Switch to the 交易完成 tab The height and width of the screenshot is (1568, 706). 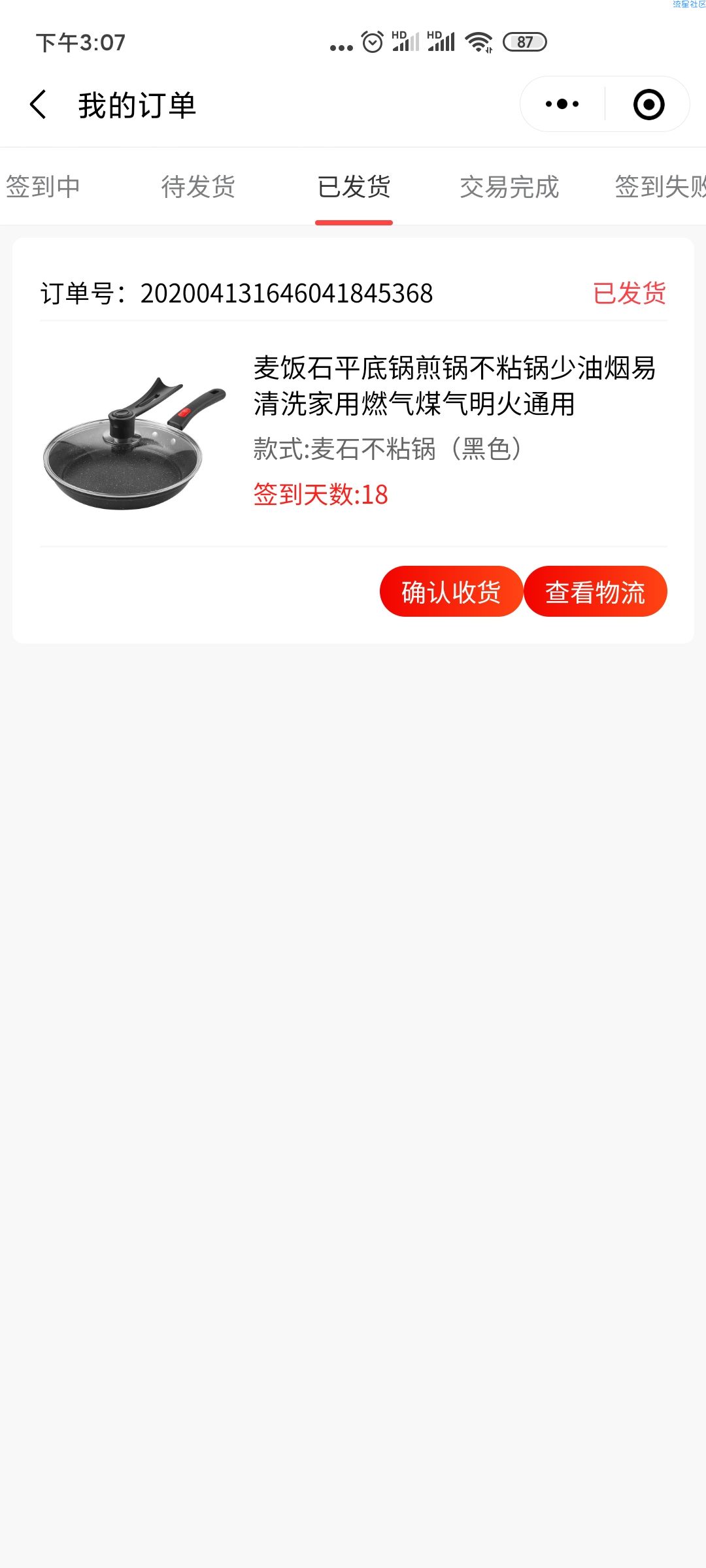coord(509,187)
